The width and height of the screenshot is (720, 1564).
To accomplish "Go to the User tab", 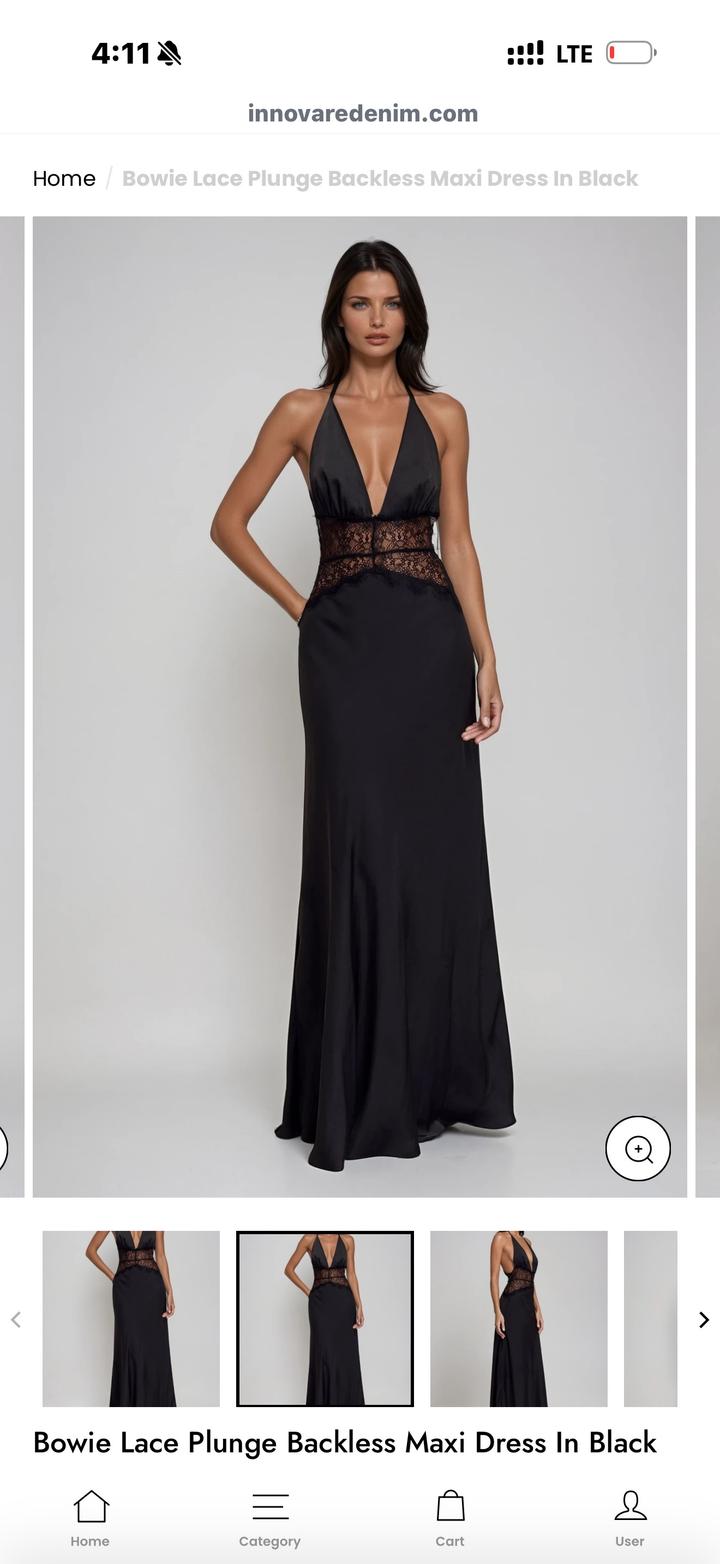I will click(630, 1518).
